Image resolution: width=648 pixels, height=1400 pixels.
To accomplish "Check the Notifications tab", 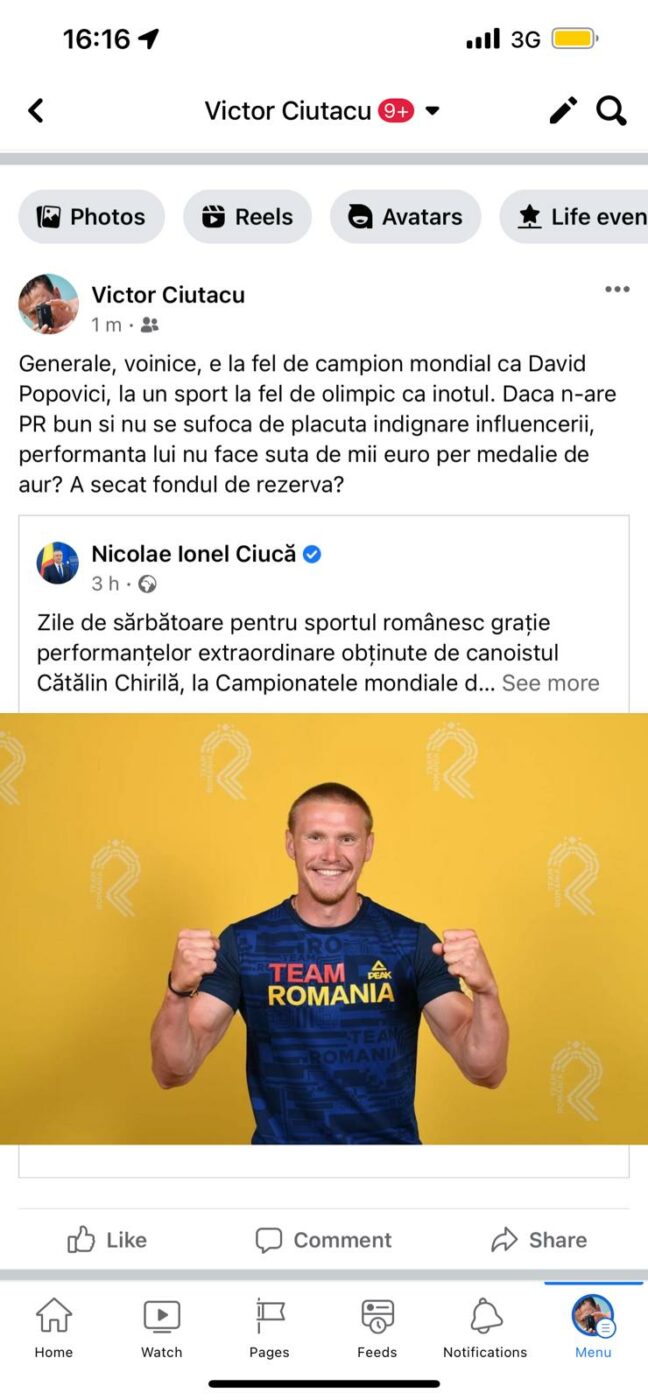I will pyautogui.click(x=485, y=1328).
